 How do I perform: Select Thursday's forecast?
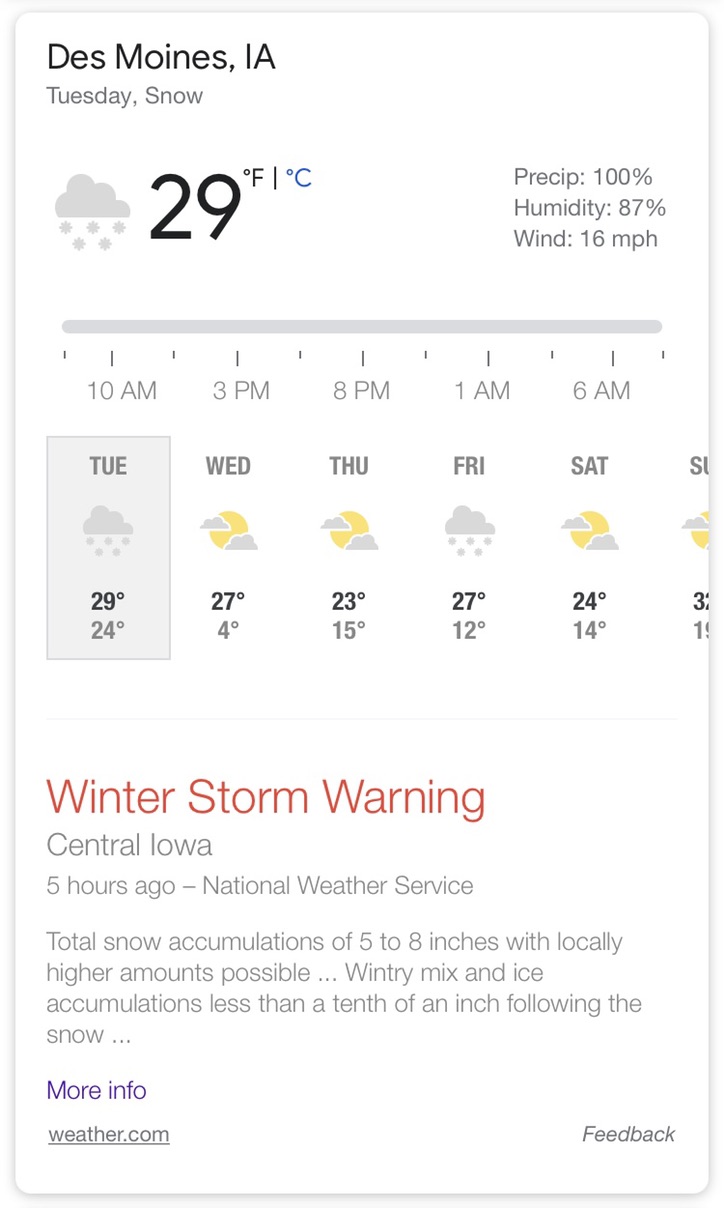[x=349, y=547]
